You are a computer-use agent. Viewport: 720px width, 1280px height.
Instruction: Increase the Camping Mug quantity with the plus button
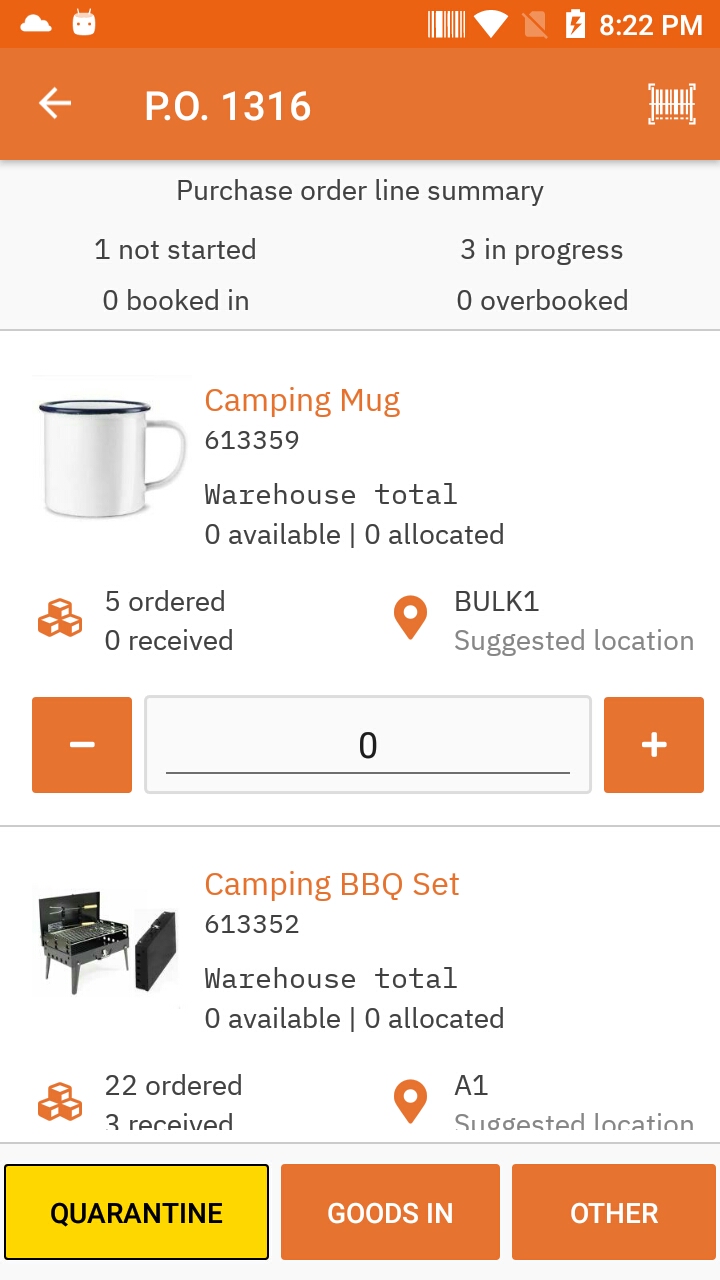pyautogui.click(x=654, y=744)
